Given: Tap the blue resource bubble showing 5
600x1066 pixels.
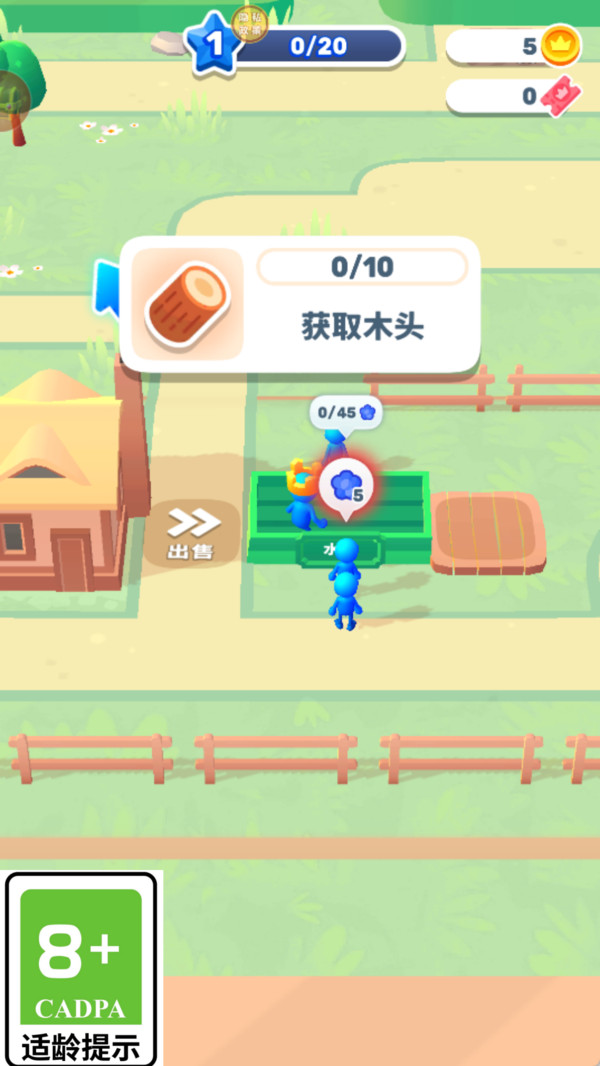Looking at the screenshot, I should pos(346,488).
